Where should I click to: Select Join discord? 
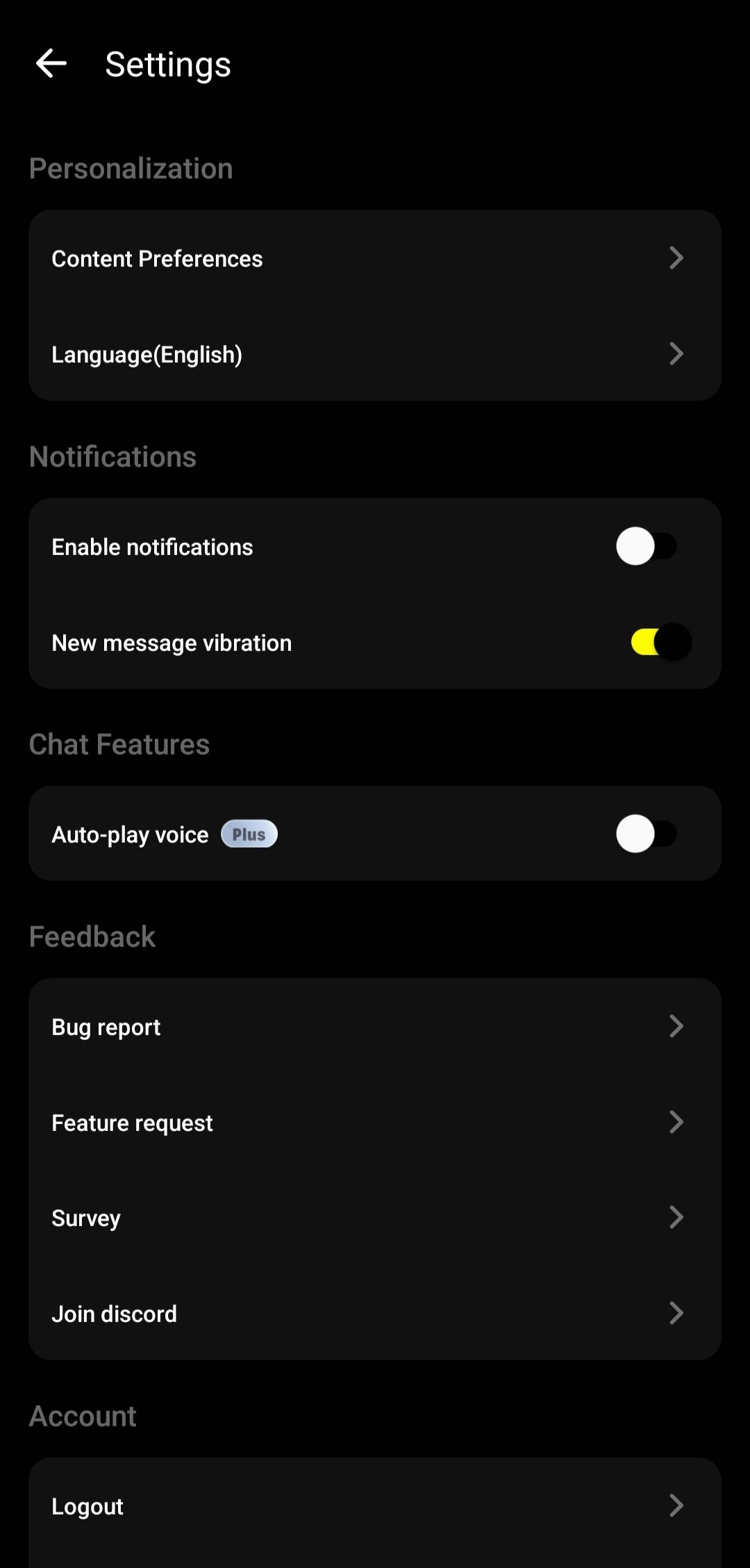click(375, 1314)
